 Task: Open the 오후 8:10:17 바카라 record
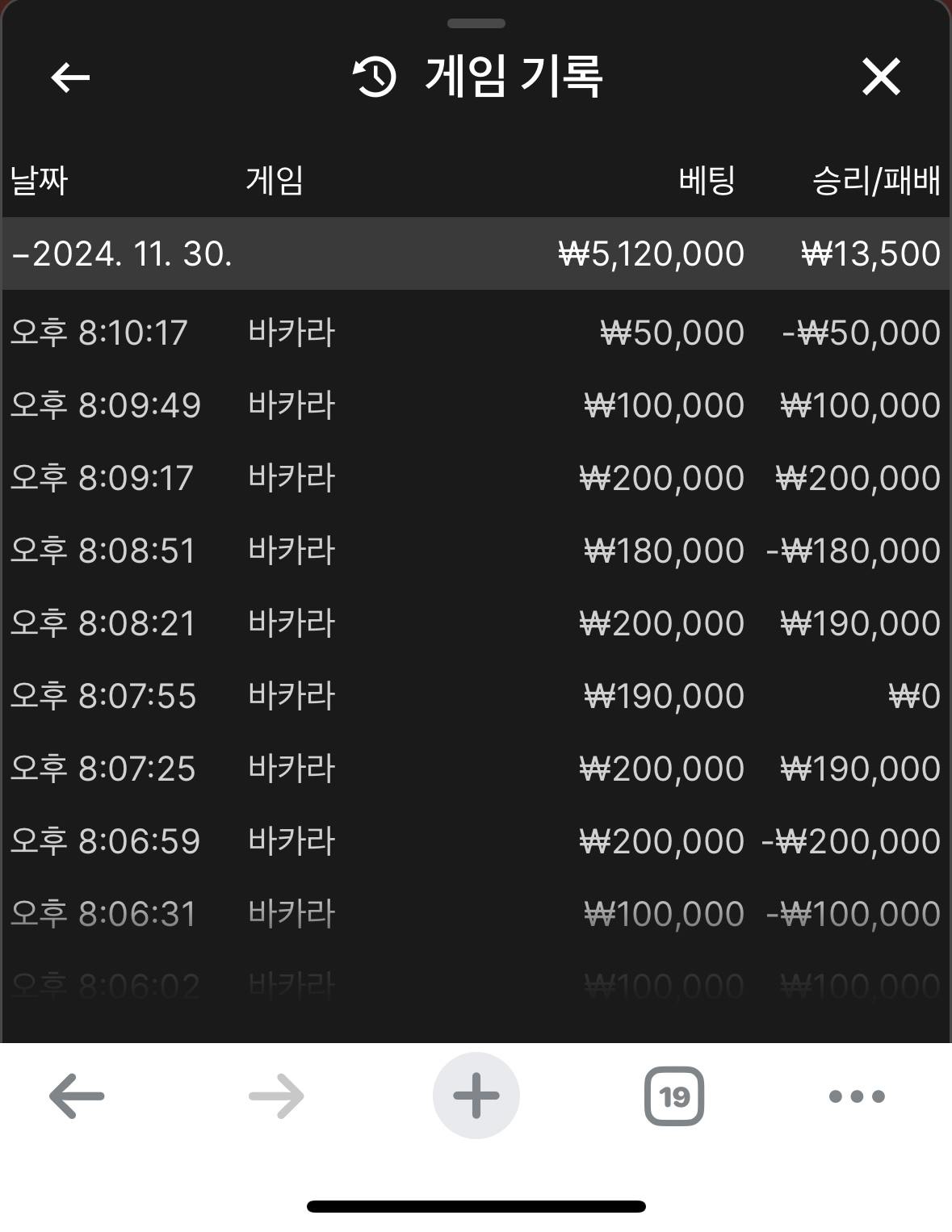pyautogui.click(x=475, y=333)
